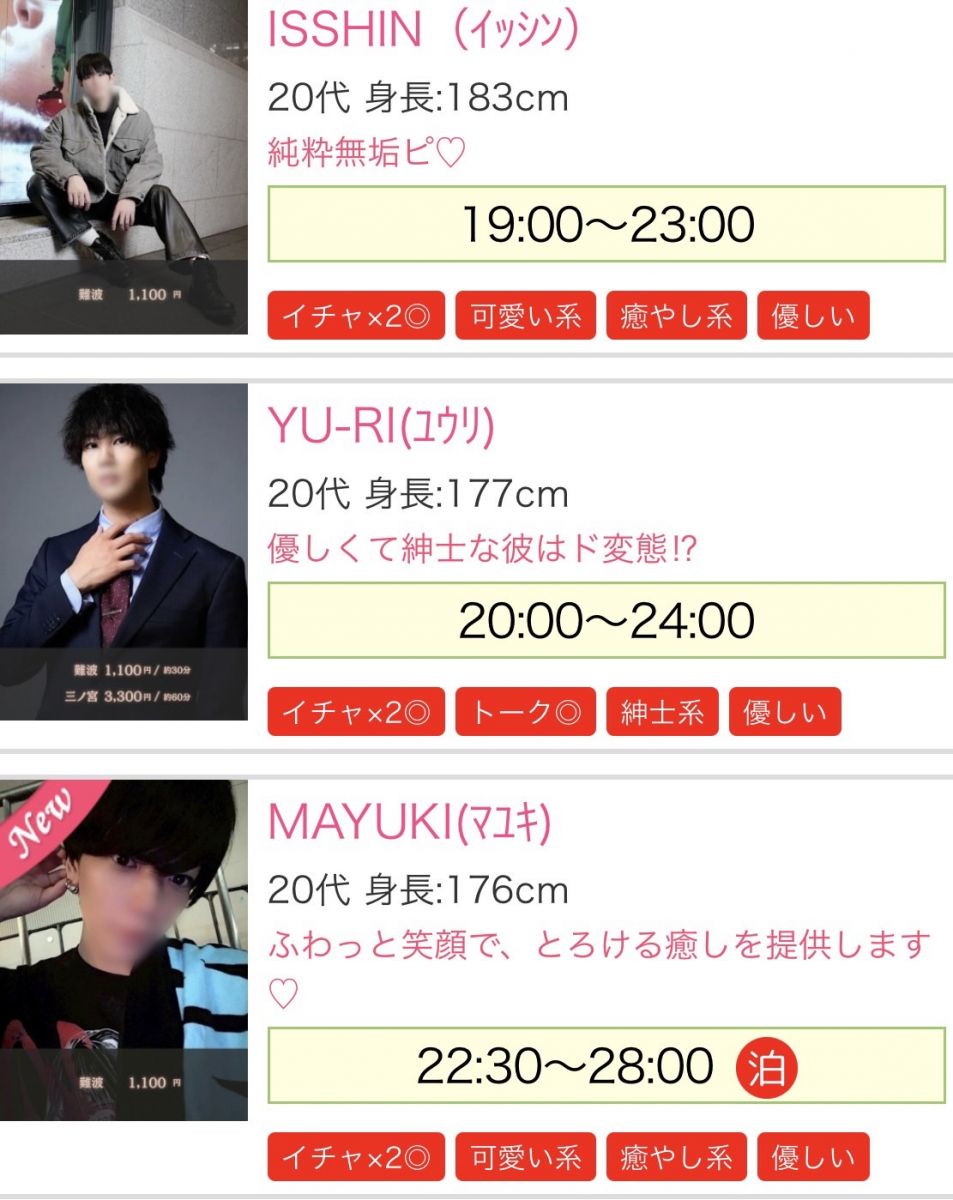Select the 優しい tag under MAYUKI
953x1200 pixels.
pyautogui.click(x=813, y=1158)
